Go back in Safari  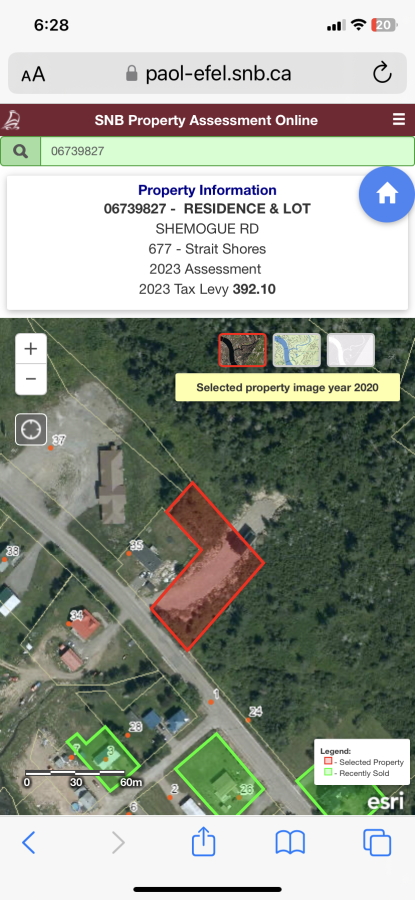(29, 843)
